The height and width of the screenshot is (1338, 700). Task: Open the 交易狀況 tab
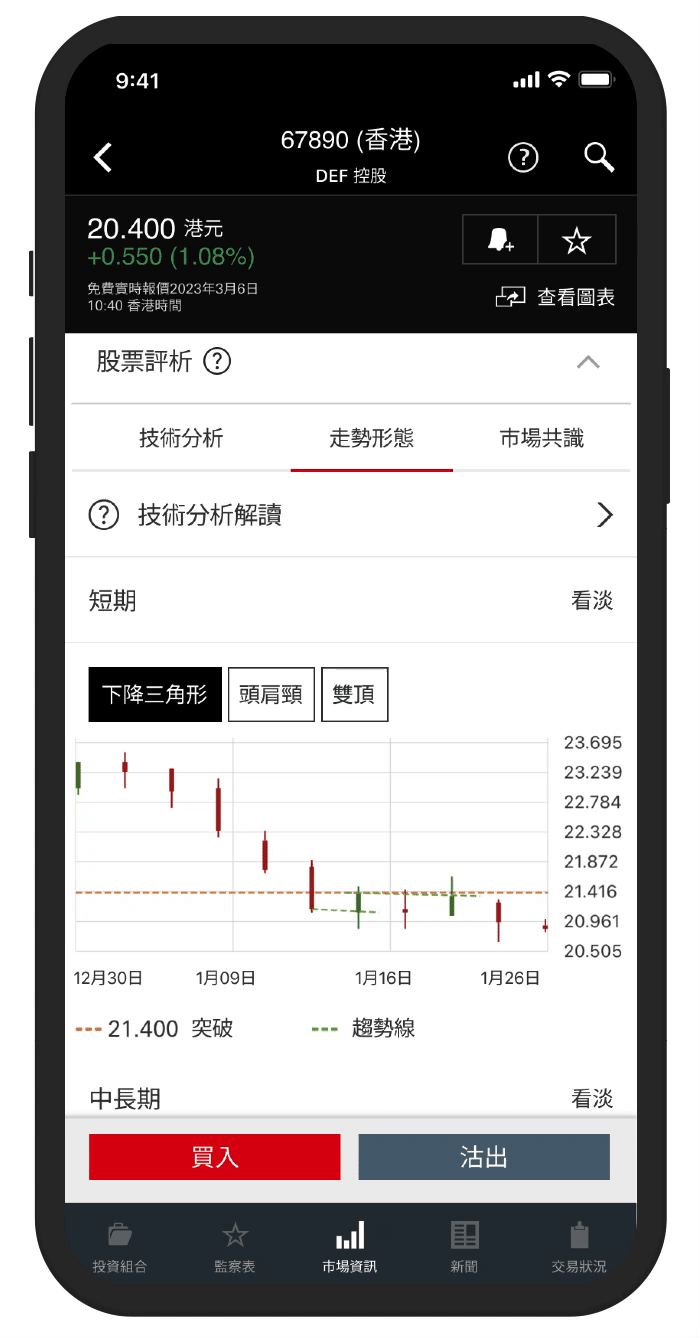coord(579,1248)
